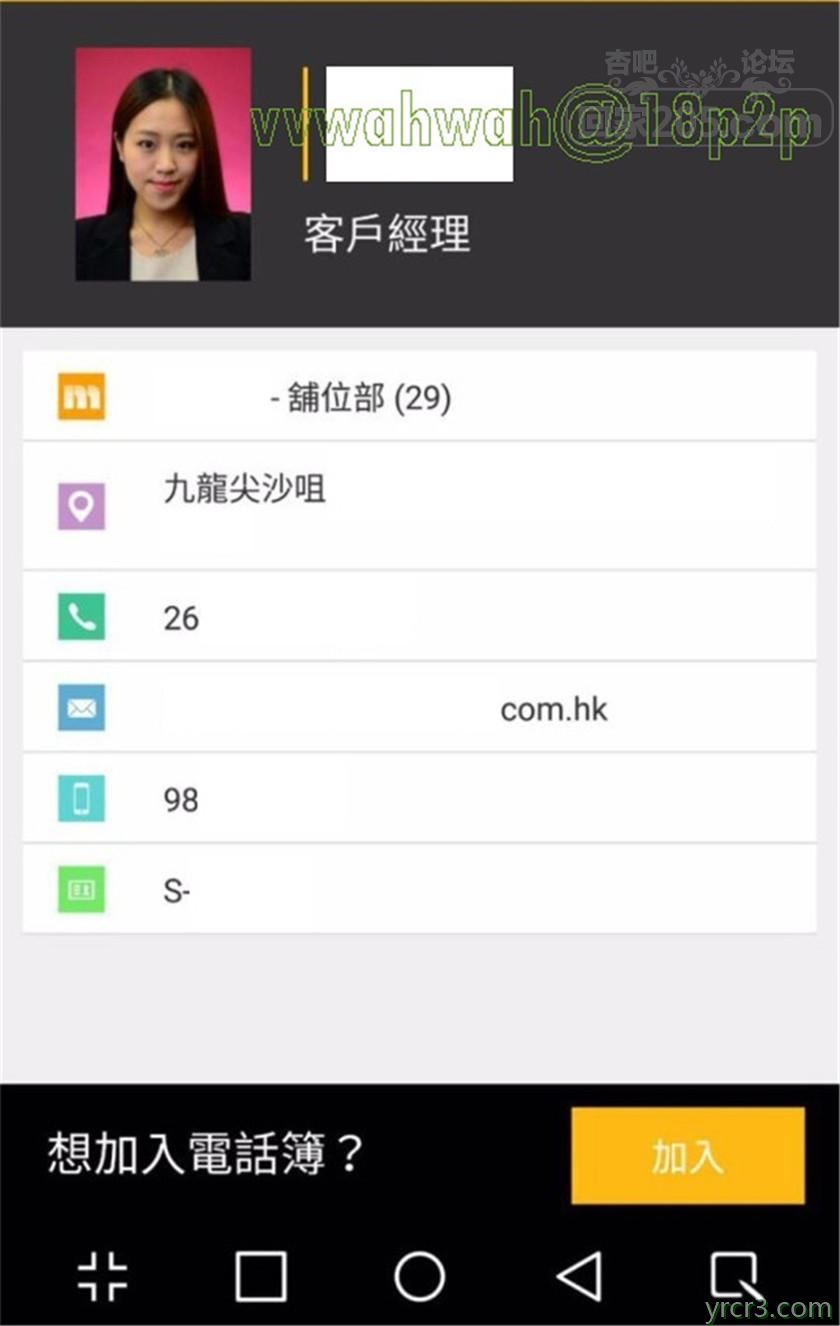Call the mobile number starting with 98
This screenshot has width=840, height=1326.
(419, 799)
